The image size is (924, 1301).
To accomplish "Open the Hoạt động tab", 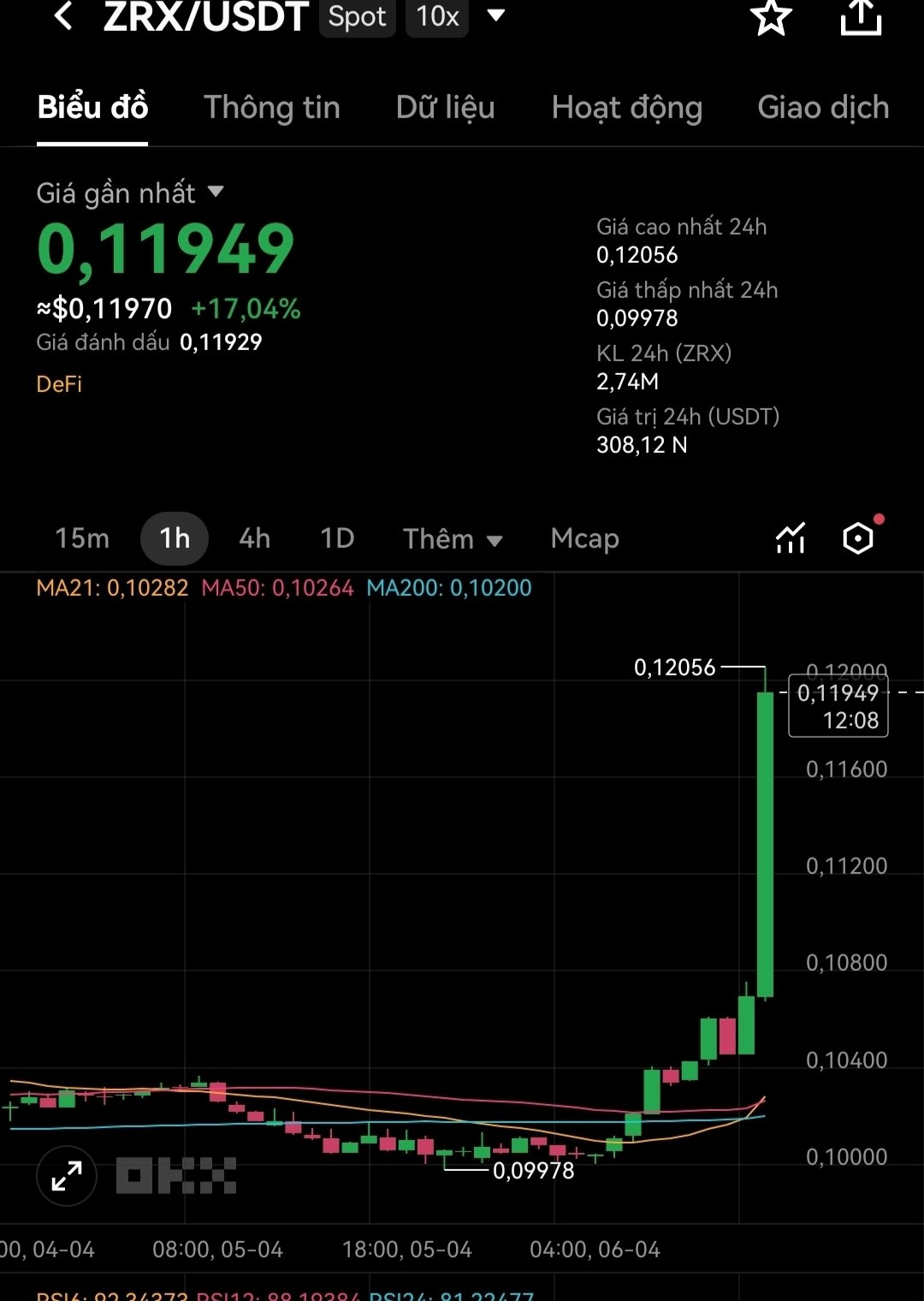I will pos(626,108).
